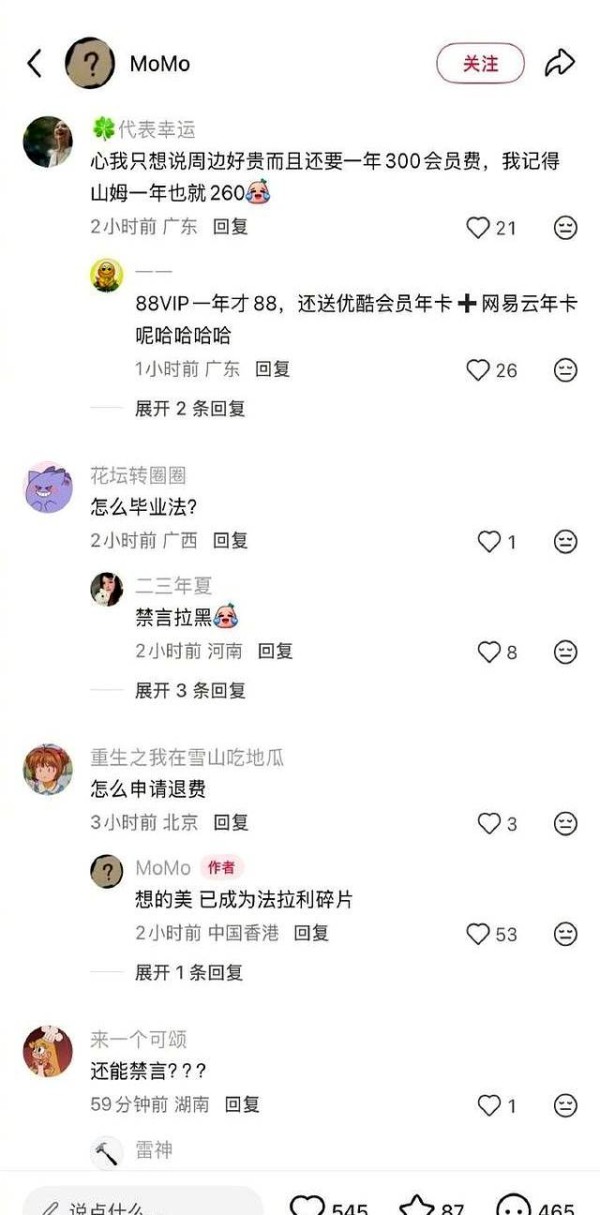Like the comment by 代表幸运

479,228
